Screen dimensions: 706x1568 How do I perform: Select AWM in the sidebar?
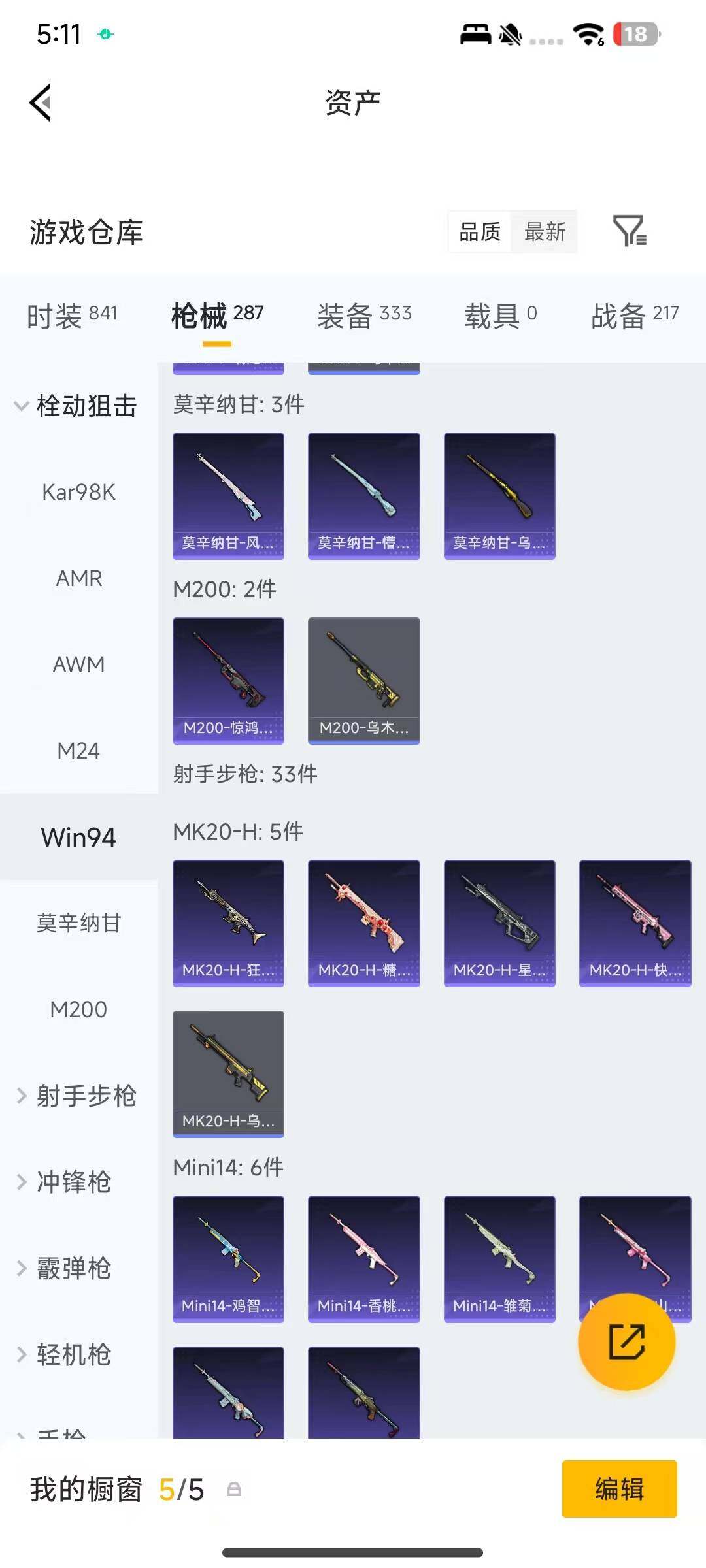pos(78,664)
